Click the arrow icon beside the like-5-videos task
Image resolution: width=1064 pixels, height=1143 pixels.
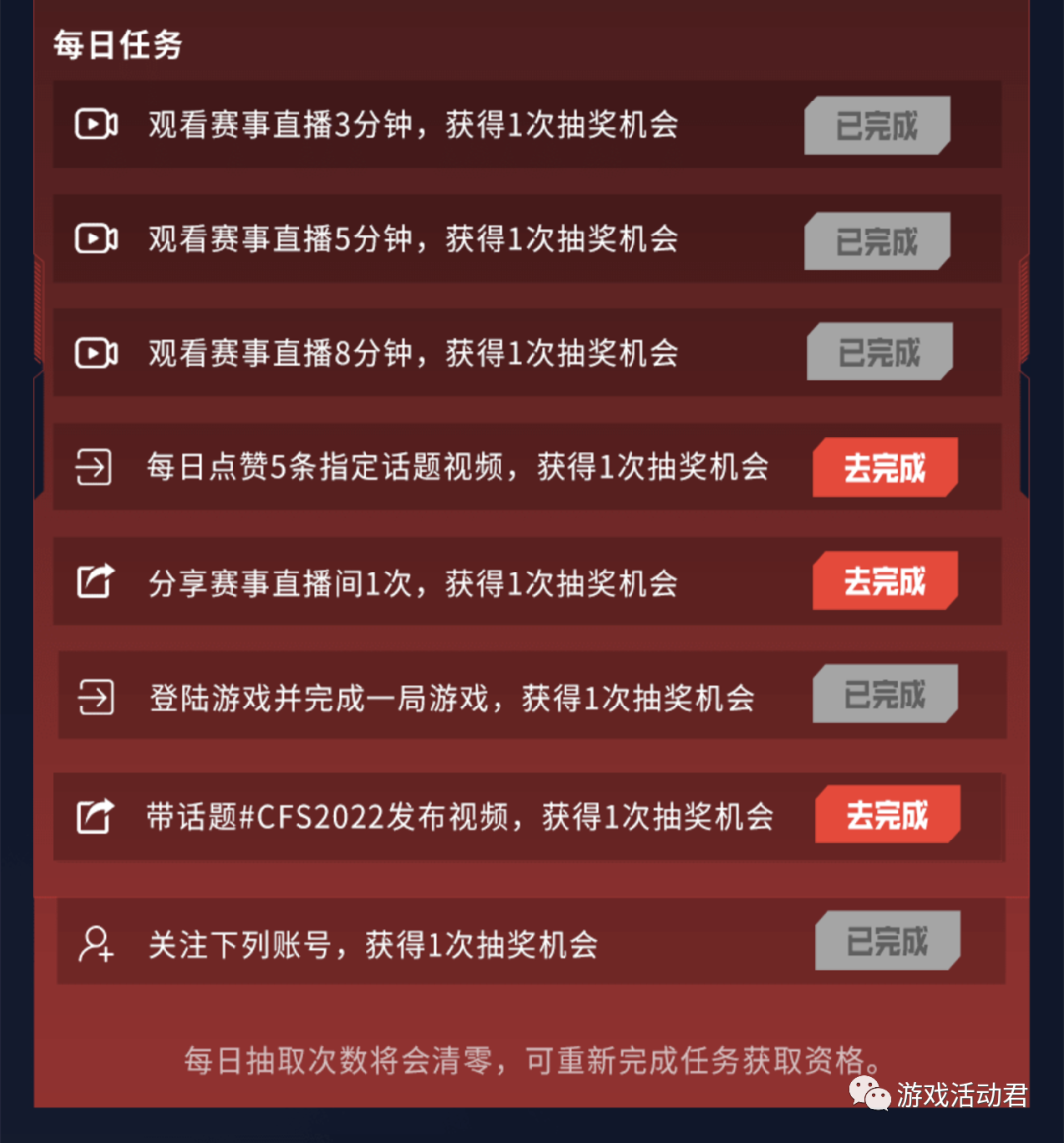tap(95, 468)
